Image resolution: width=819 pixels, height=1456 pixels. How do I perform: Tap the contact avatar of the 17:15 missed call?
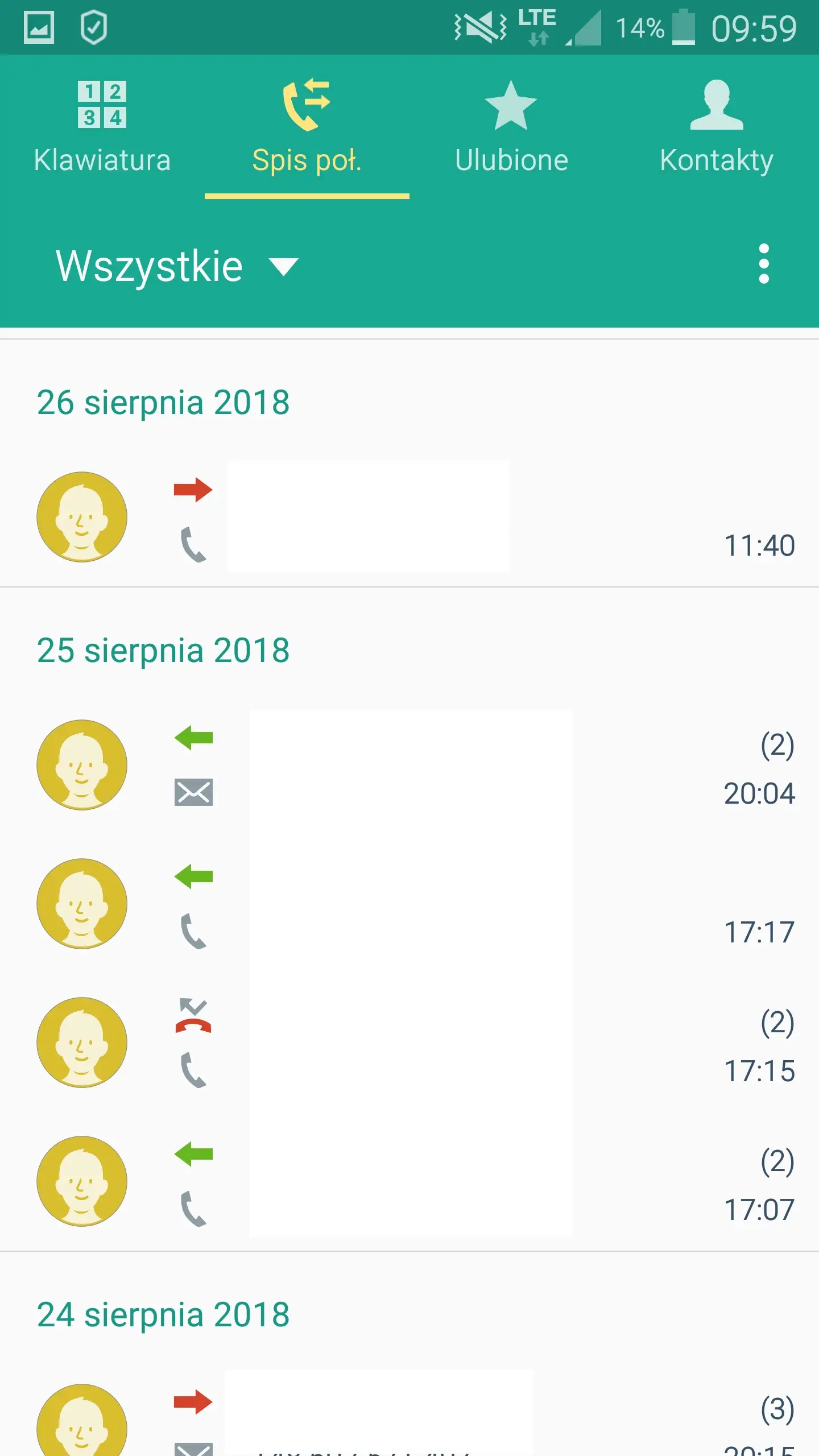tap(82, 1043)
